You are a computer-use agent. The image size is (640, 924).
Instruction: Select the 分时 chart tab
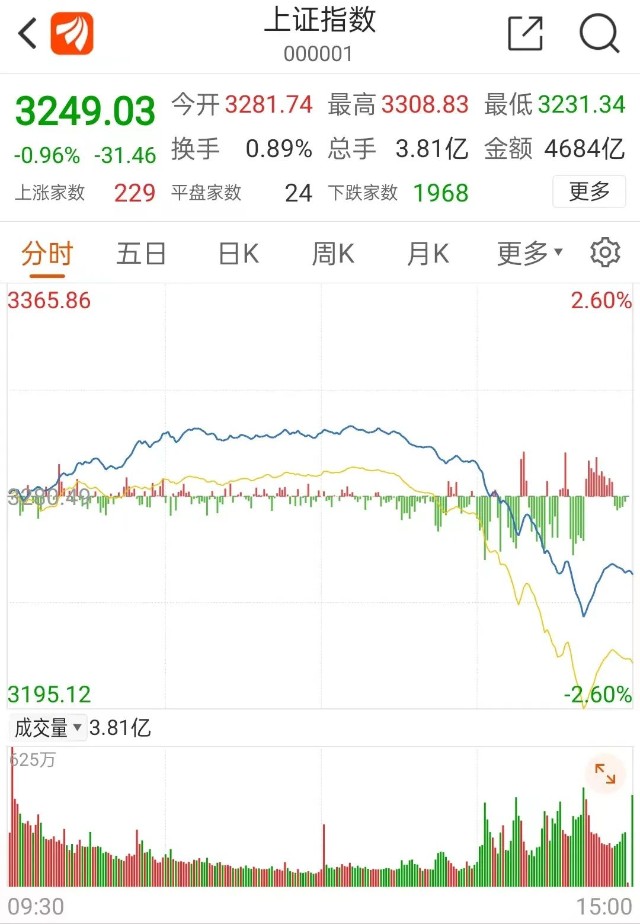coord(47,254)
